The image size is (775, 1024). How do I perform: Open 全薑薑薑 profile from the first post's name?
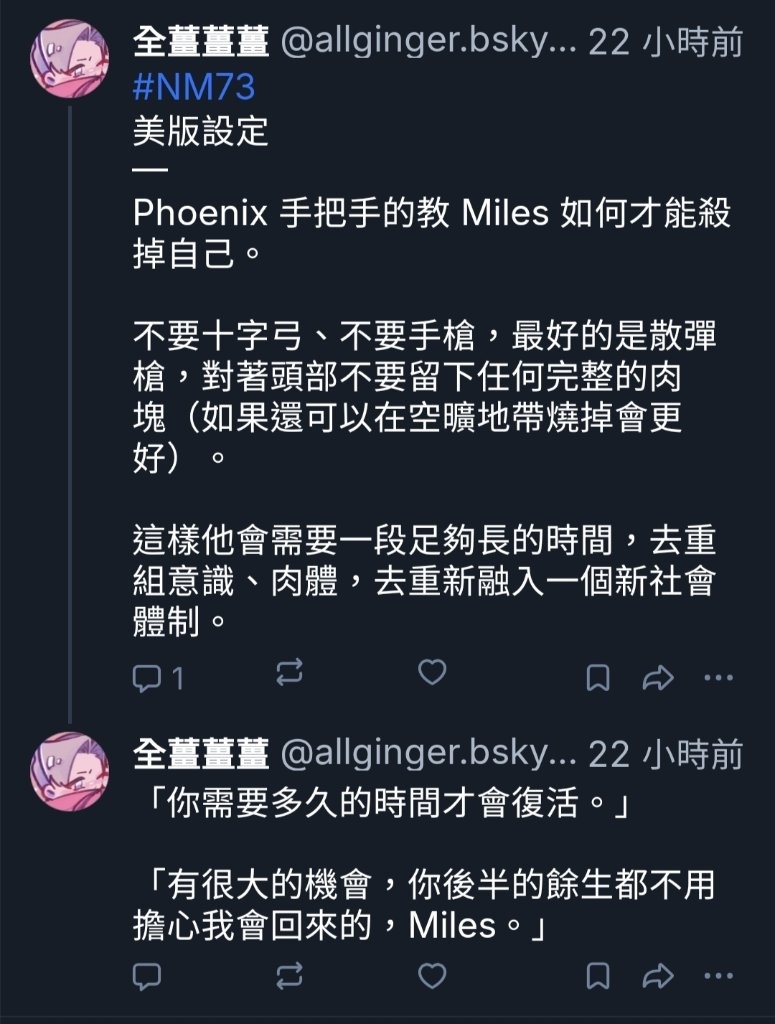click(x=200, y=44)
